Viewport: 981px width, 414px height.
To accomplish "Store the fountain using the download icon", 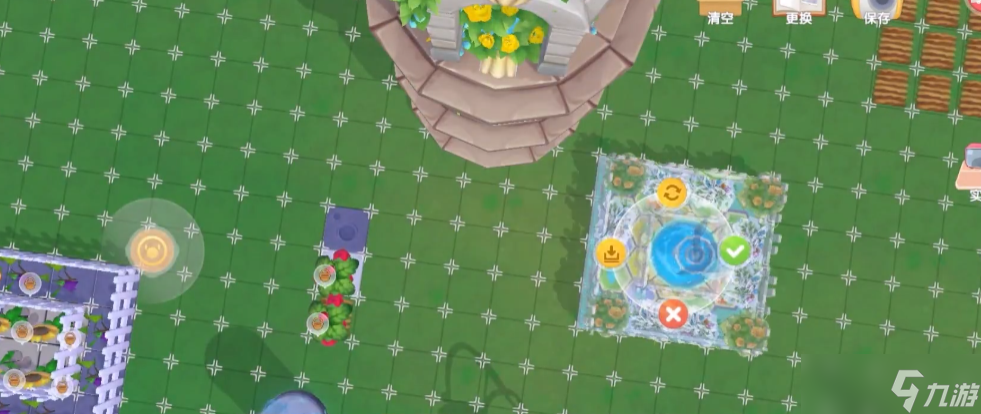I will pyautogui.click(x=610, y=253).
